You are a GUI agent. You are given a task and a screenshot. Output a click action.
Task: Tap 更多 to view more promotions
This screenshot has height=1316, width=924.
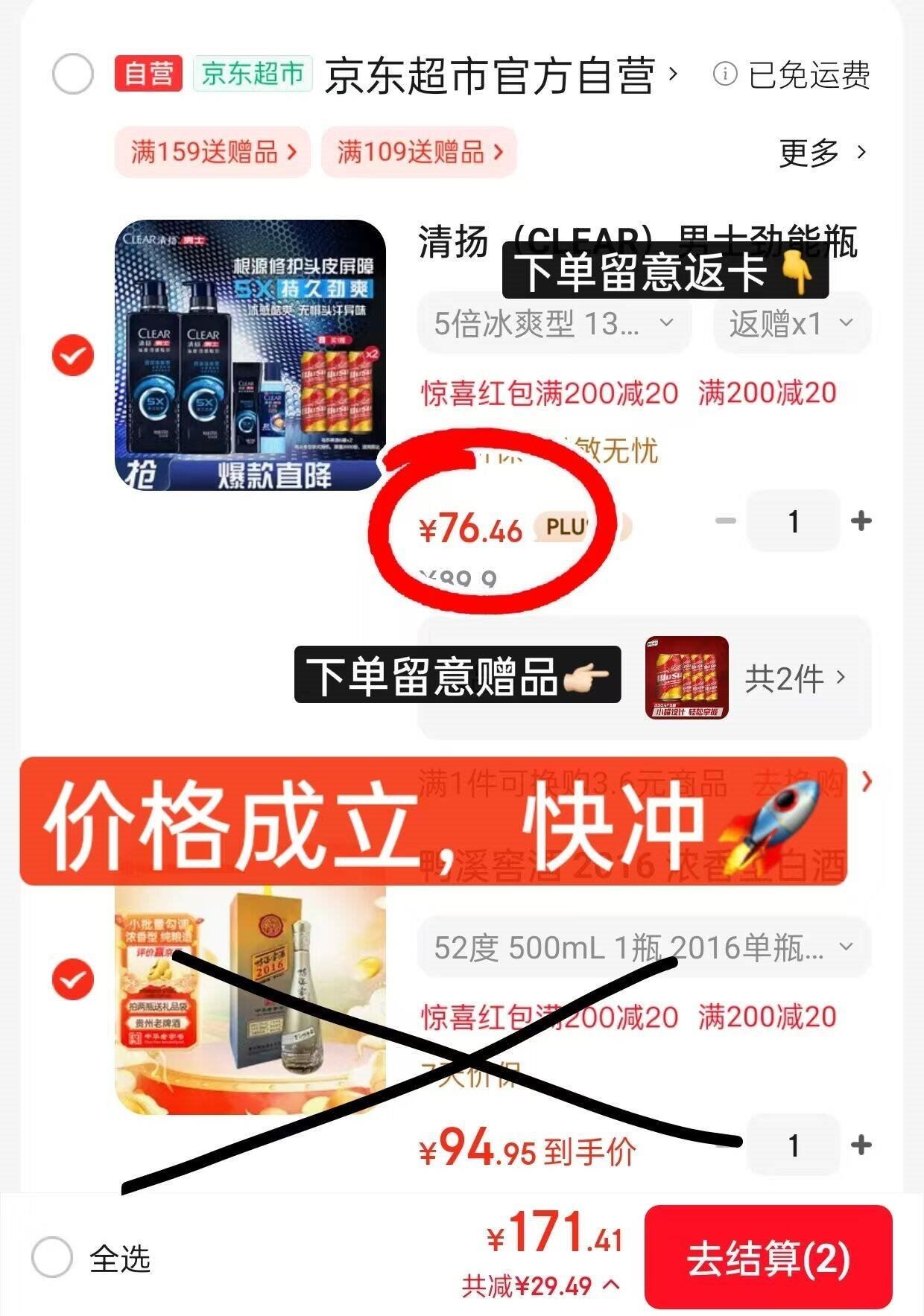click(x=823, y=153)
